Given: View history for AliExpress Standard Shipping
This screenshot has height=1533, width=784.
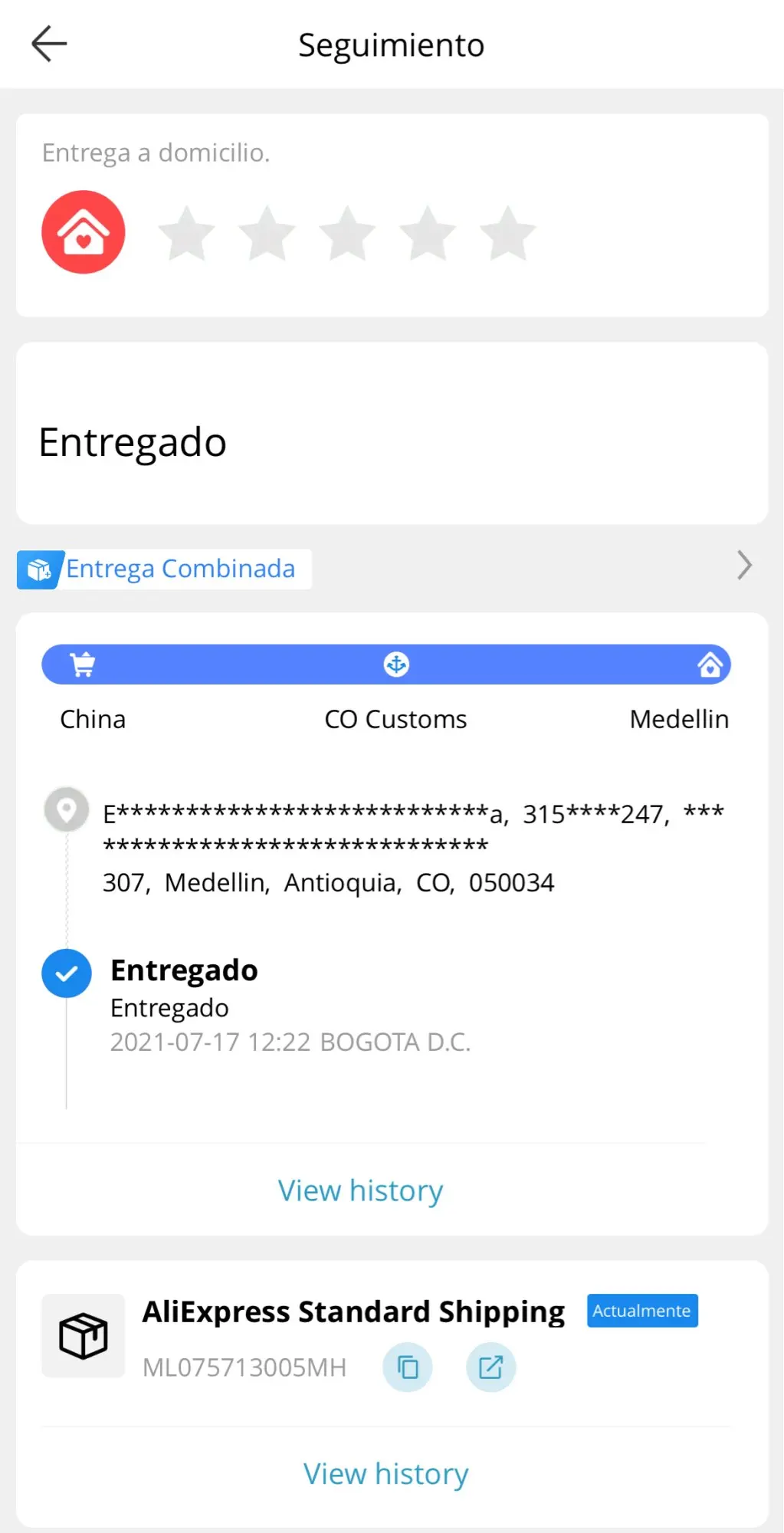Looking at the screenshot, I should point(385,1473).
